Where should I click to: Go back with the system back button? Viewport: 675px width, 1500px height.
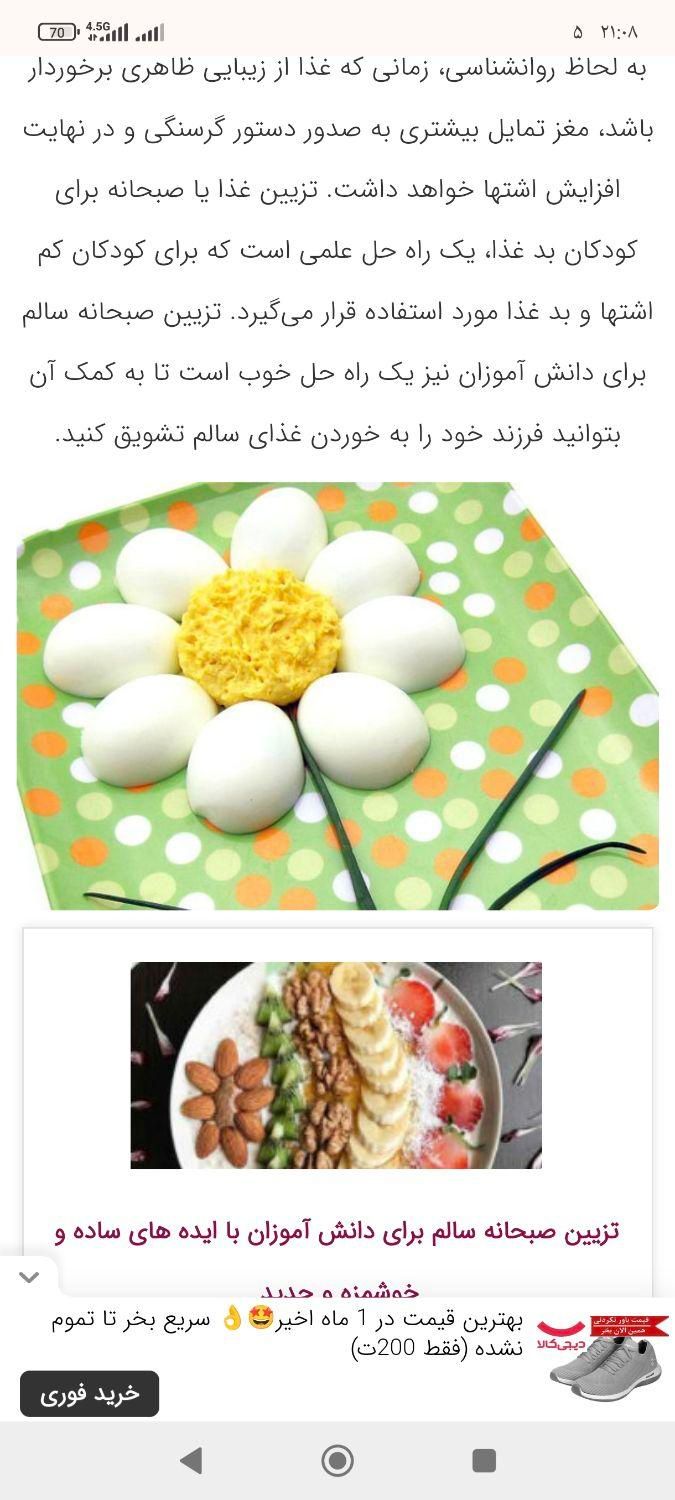pos(191,1461)
